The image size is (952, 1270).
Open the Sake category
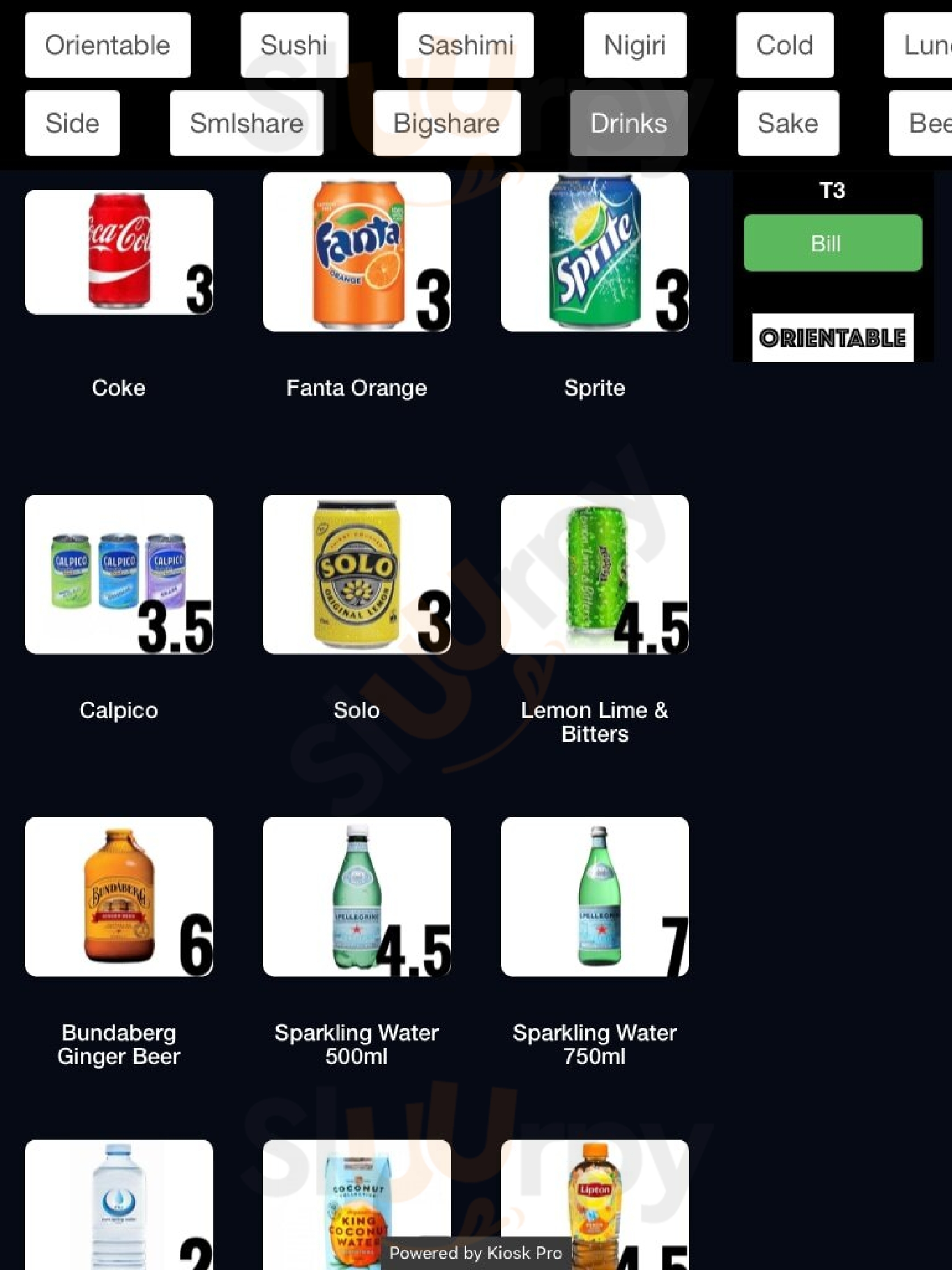point(788,123)
